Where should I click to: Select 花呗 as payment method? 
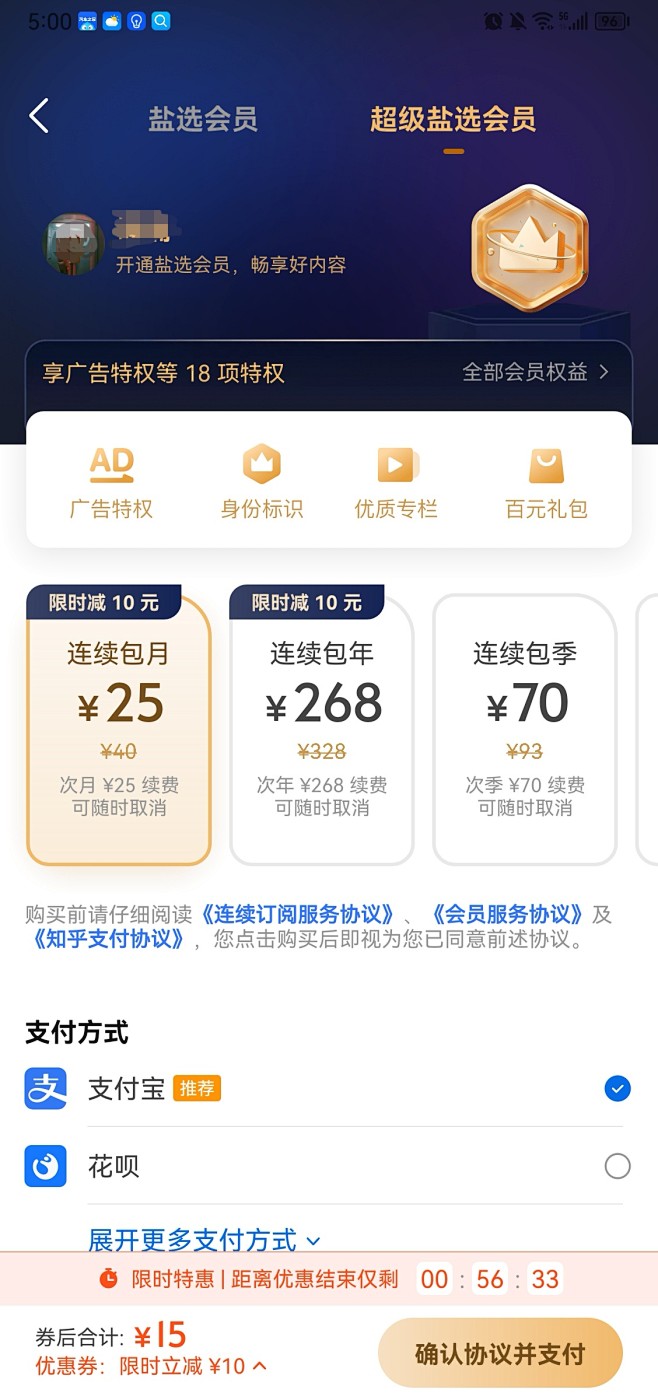[328, 1166]
